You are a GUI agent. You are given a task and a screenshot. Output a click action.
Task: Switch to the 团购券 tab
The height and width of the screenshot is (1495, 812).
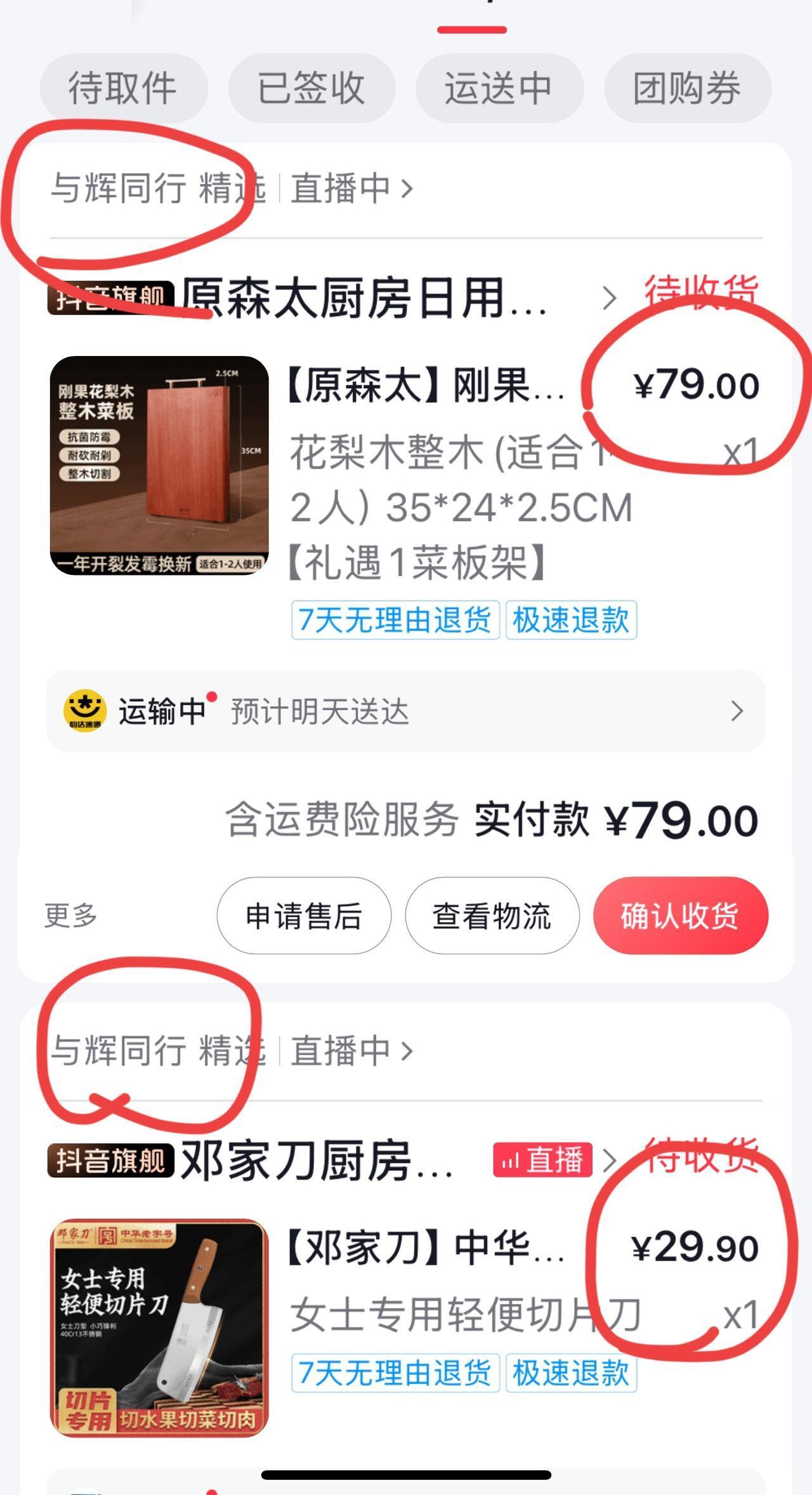[687, 89]
